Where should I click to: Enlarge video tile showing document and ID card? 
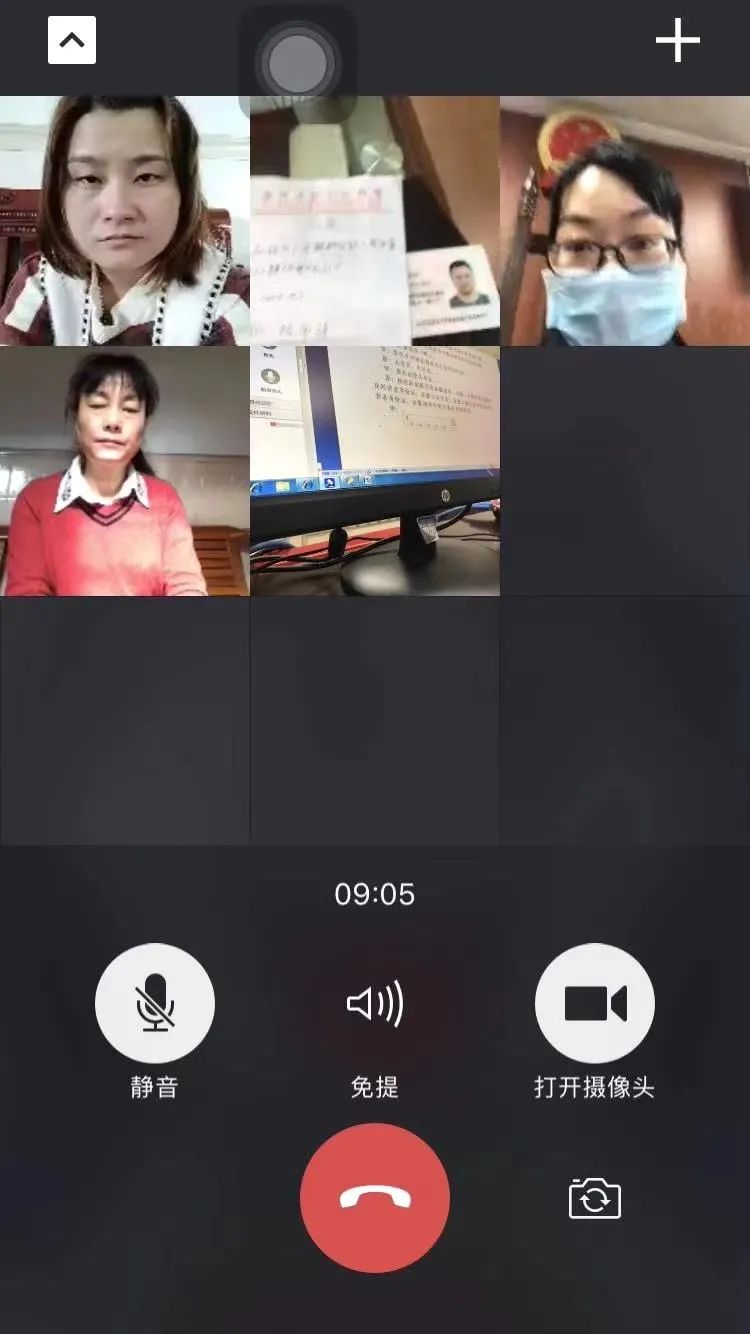[375, 221]
